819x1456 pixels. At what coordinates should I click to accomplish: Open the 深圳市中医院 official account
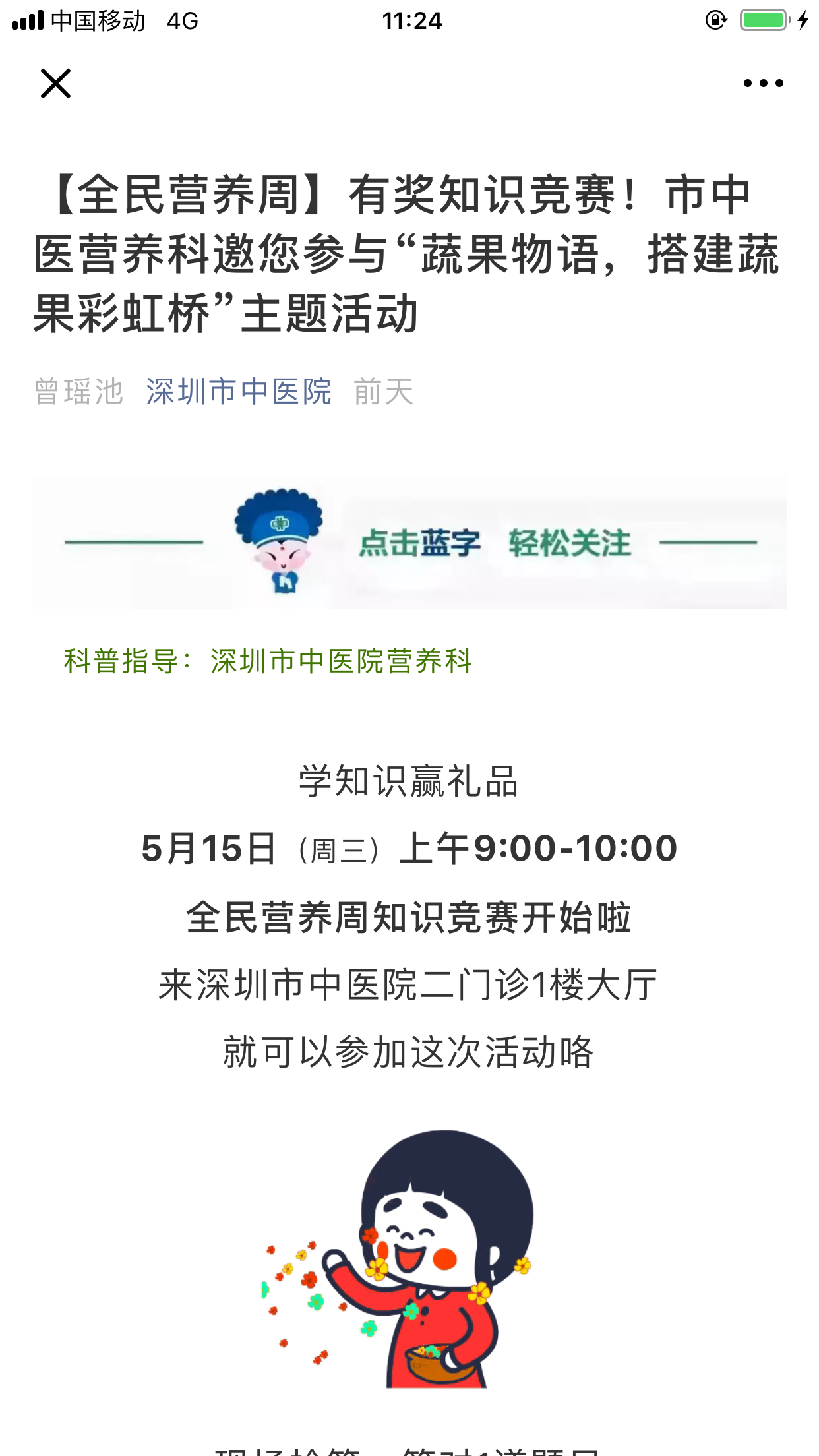tap(238, 392)
